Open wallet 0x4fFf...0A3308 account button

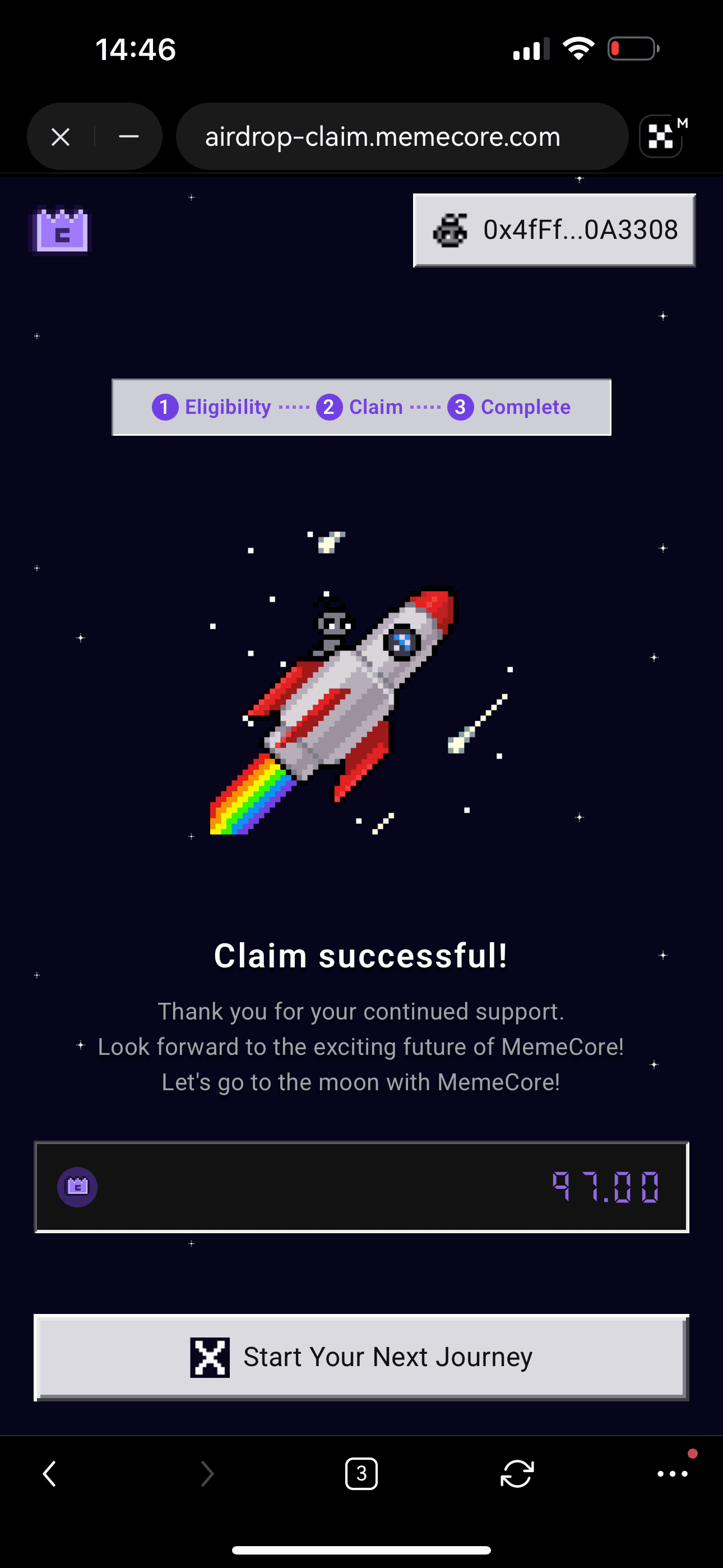(x=554, y=230)
